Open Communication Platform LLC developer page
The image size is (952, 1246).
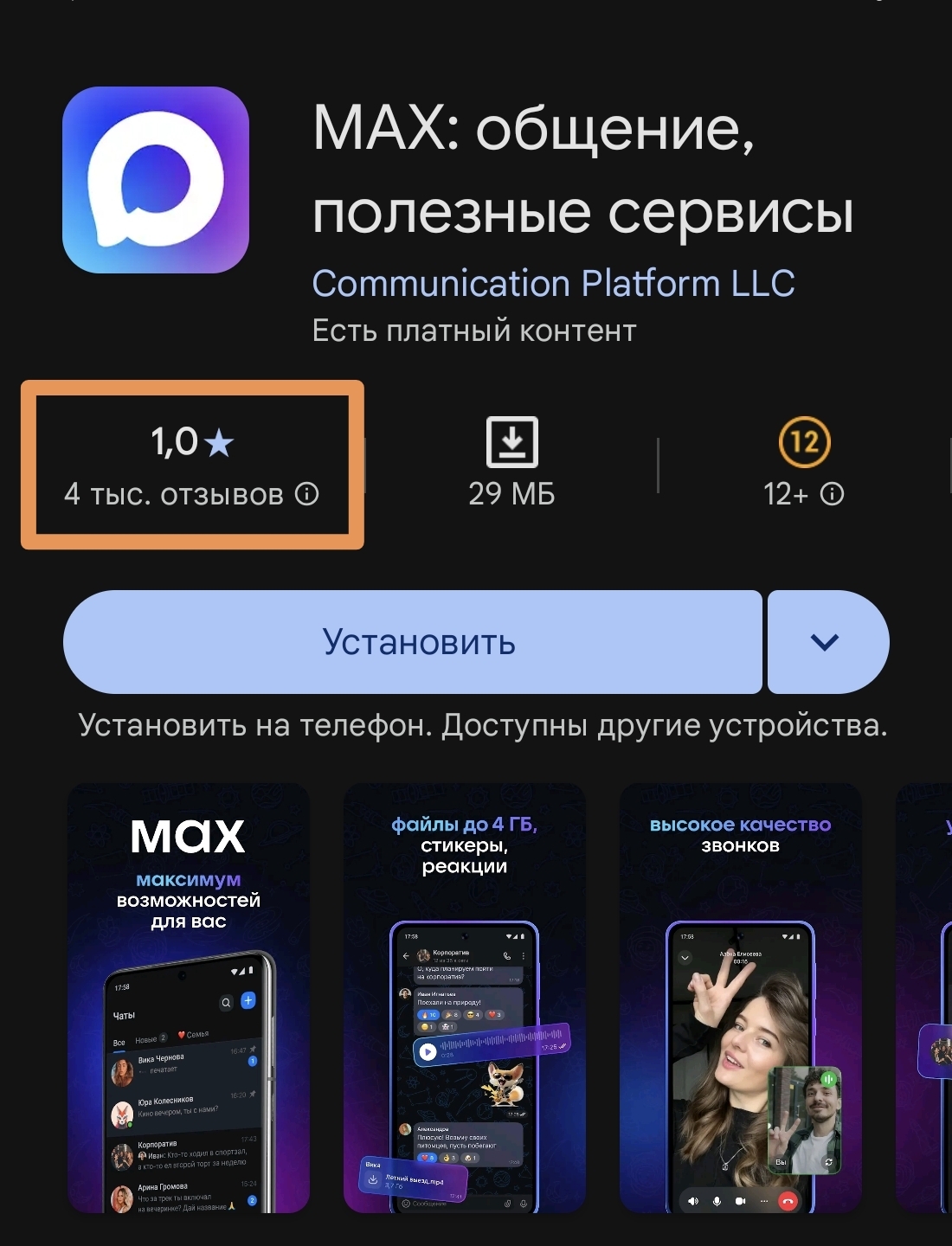[553, 284]
